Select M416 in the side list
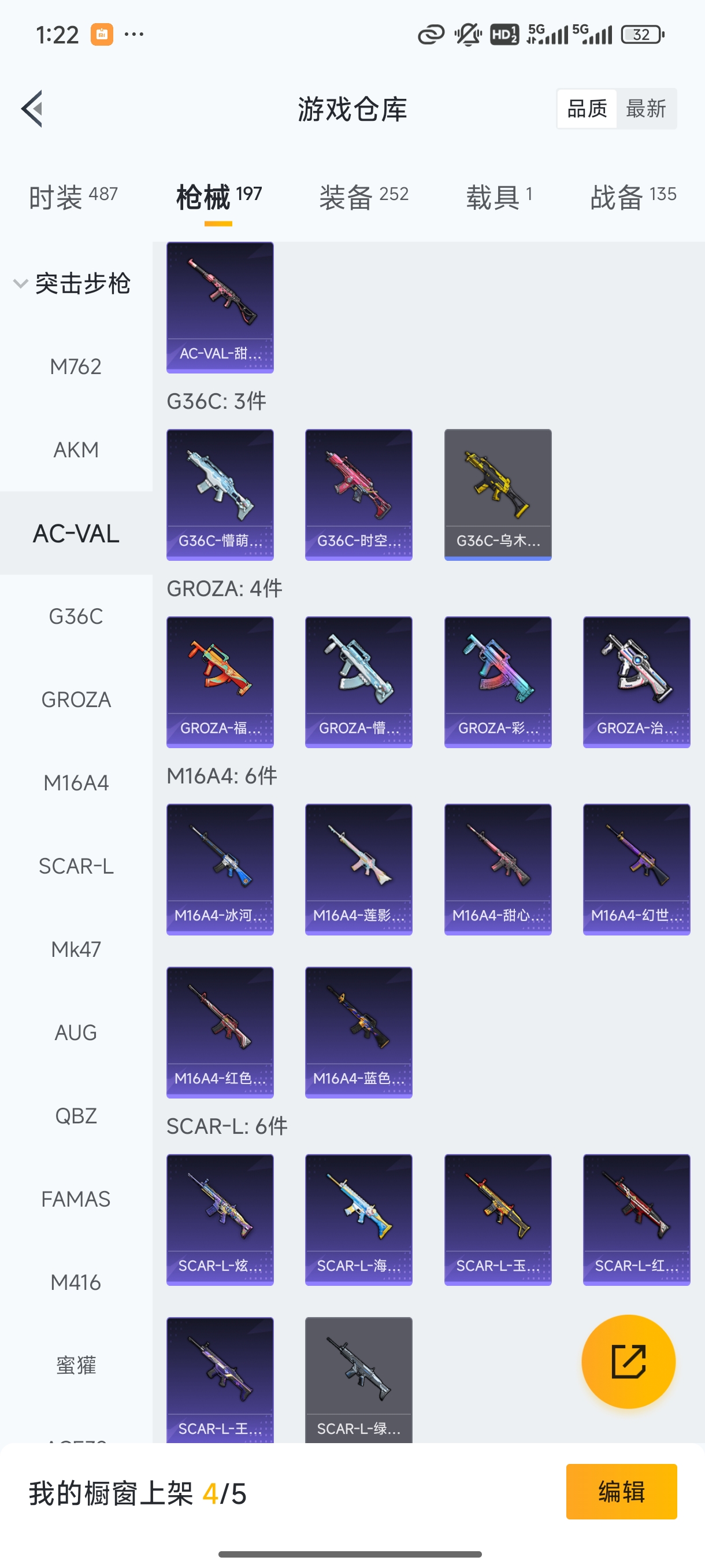This screenshot has height=1568, width=705. (x=76, y=1282)
